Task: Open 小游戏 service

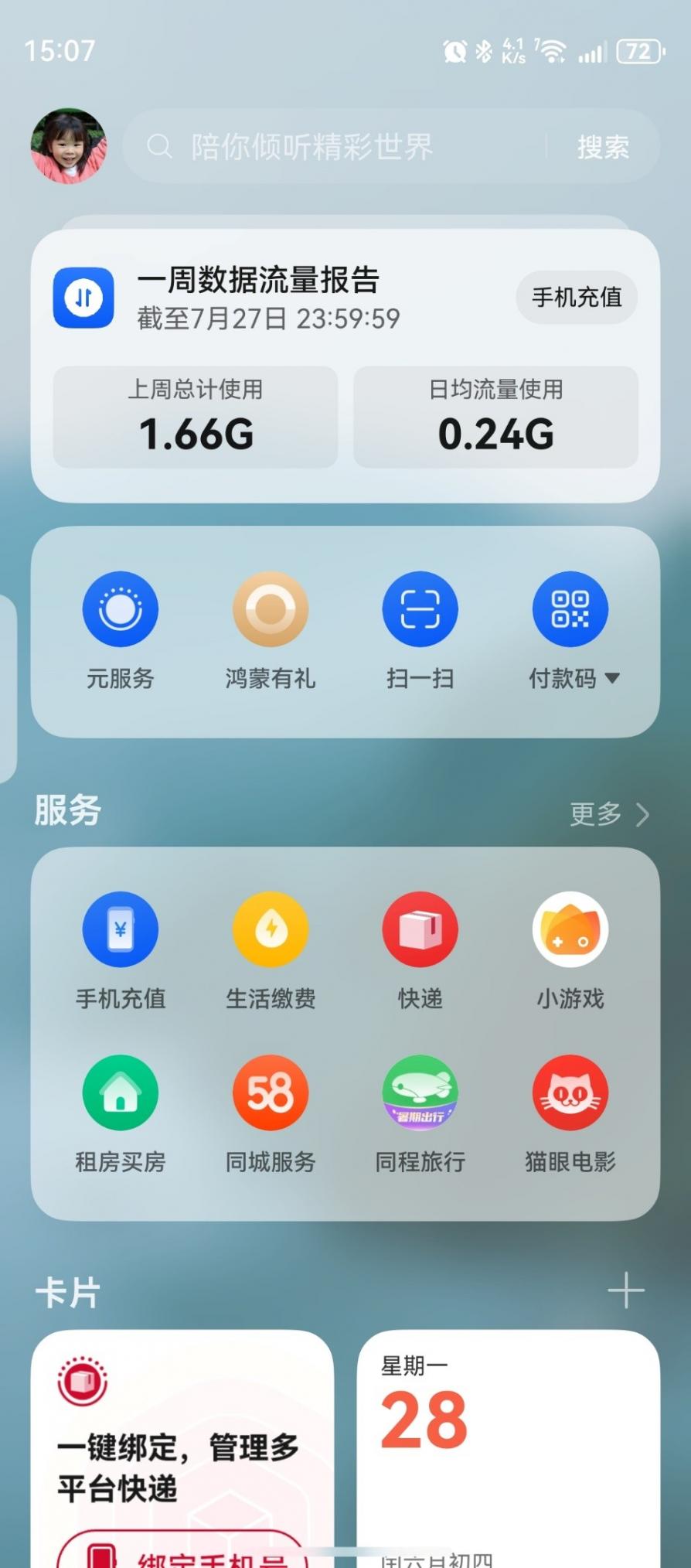Action: pos(570,930)
